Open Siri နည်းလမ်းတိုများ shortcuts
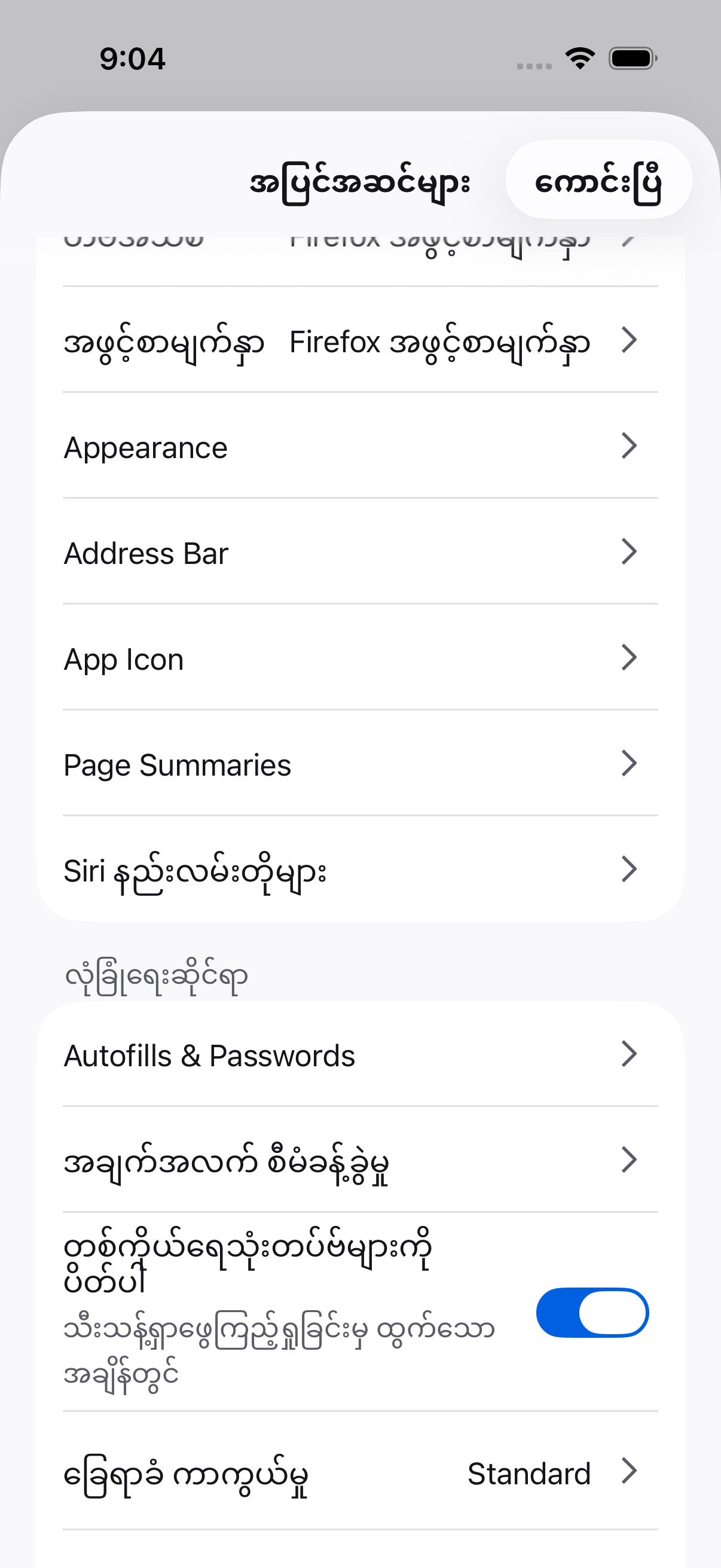Image resolution: width=721 pixels, height=1568 pixels. pos(360,871)
